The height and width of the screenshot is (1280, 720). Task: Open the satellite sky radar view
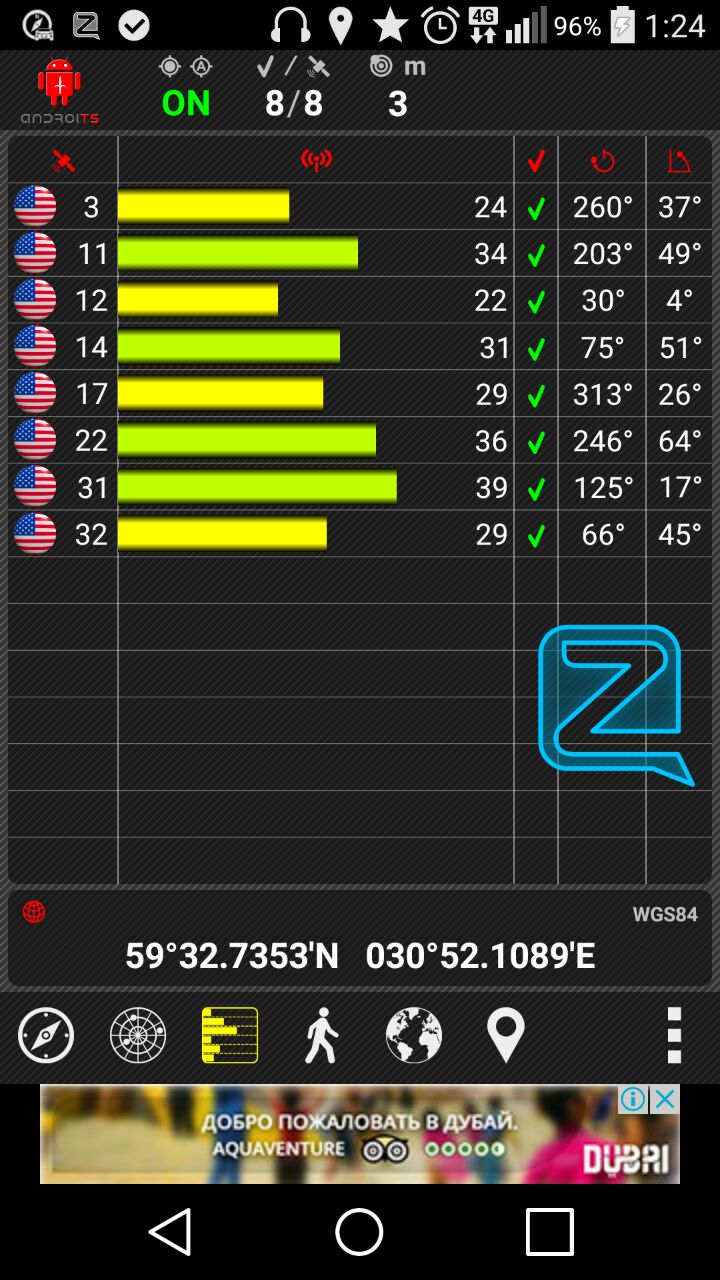coord(138,1035)
